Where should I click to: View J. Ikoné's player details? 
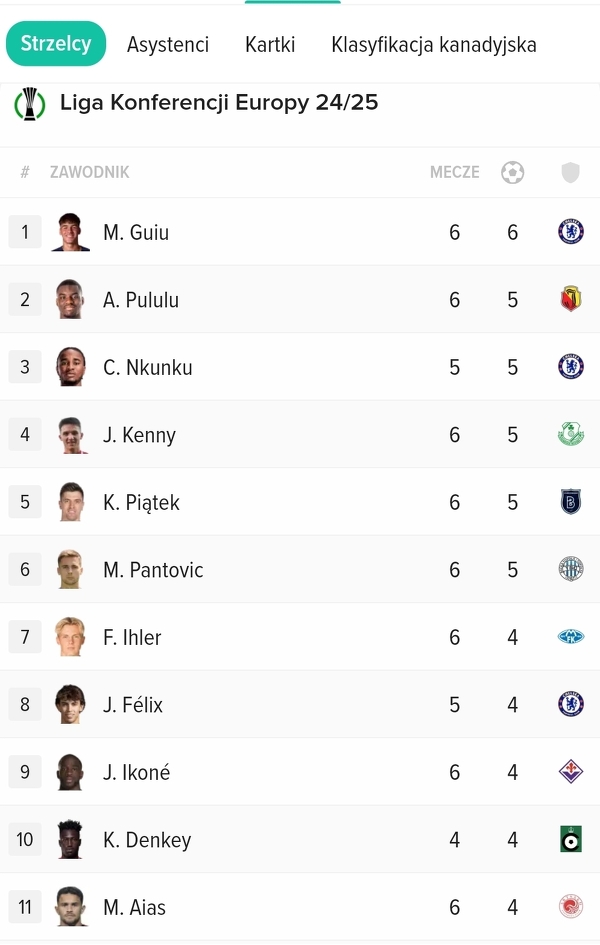(136, 772)
